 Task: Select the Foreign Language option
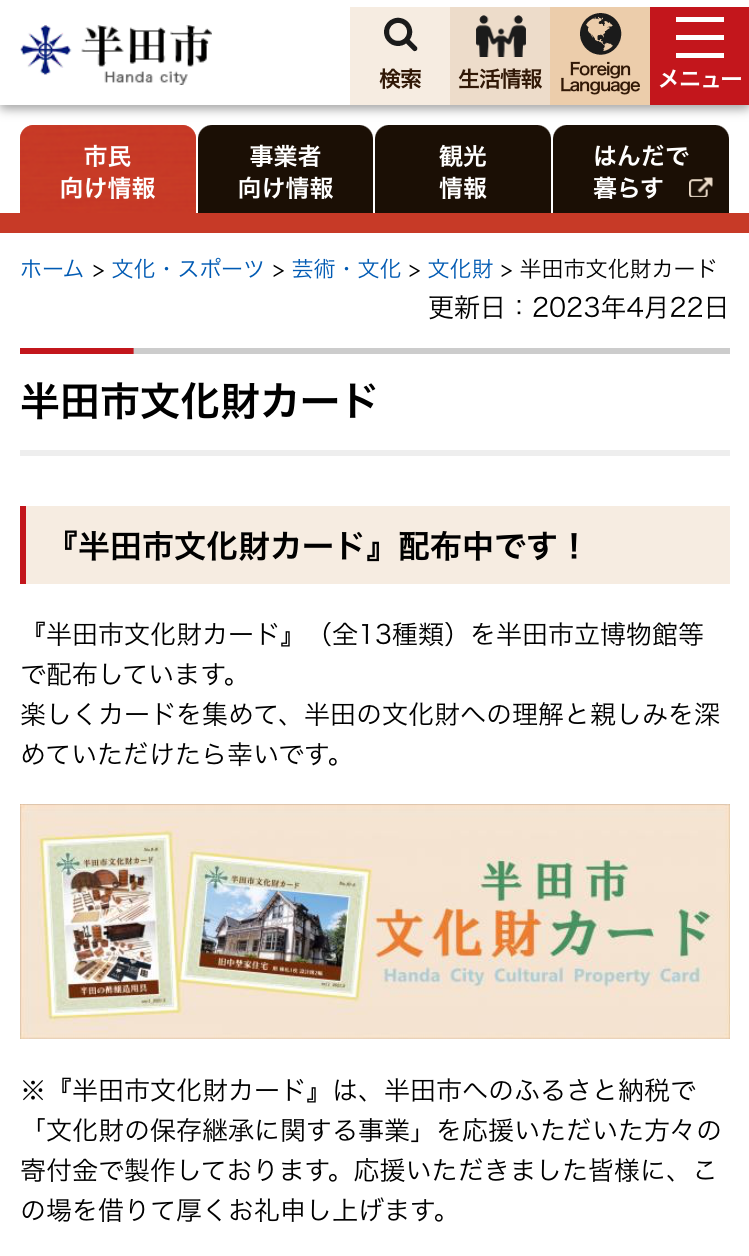pyautogui.click(x=600, y=56)
